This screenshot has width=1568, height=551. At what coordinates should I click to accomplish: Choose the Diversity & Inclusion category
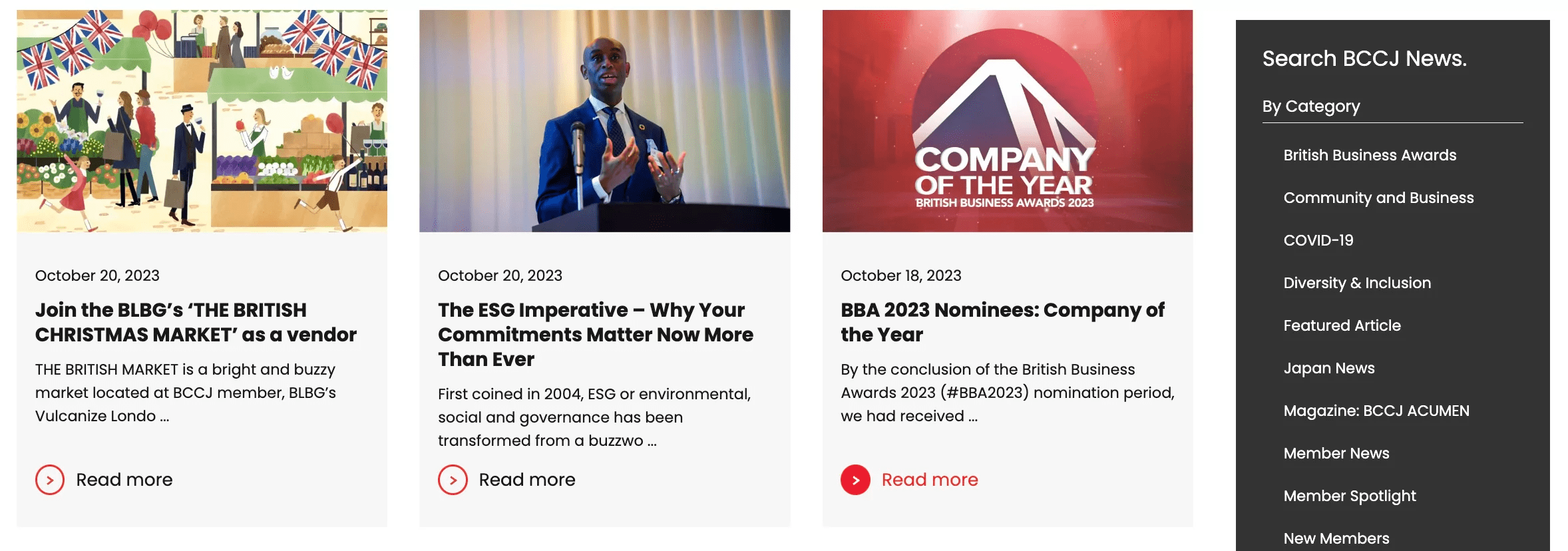(x=1356, y=283)
